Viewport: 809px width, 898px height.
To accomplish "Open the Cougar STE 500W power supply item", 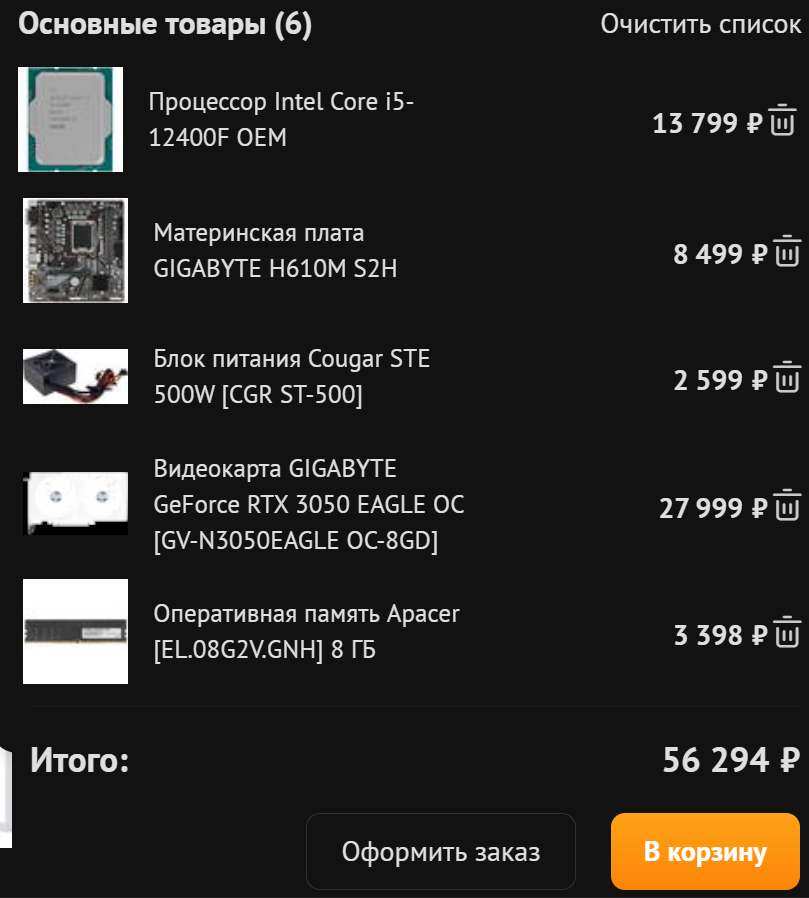I will (x=291, y=377).
